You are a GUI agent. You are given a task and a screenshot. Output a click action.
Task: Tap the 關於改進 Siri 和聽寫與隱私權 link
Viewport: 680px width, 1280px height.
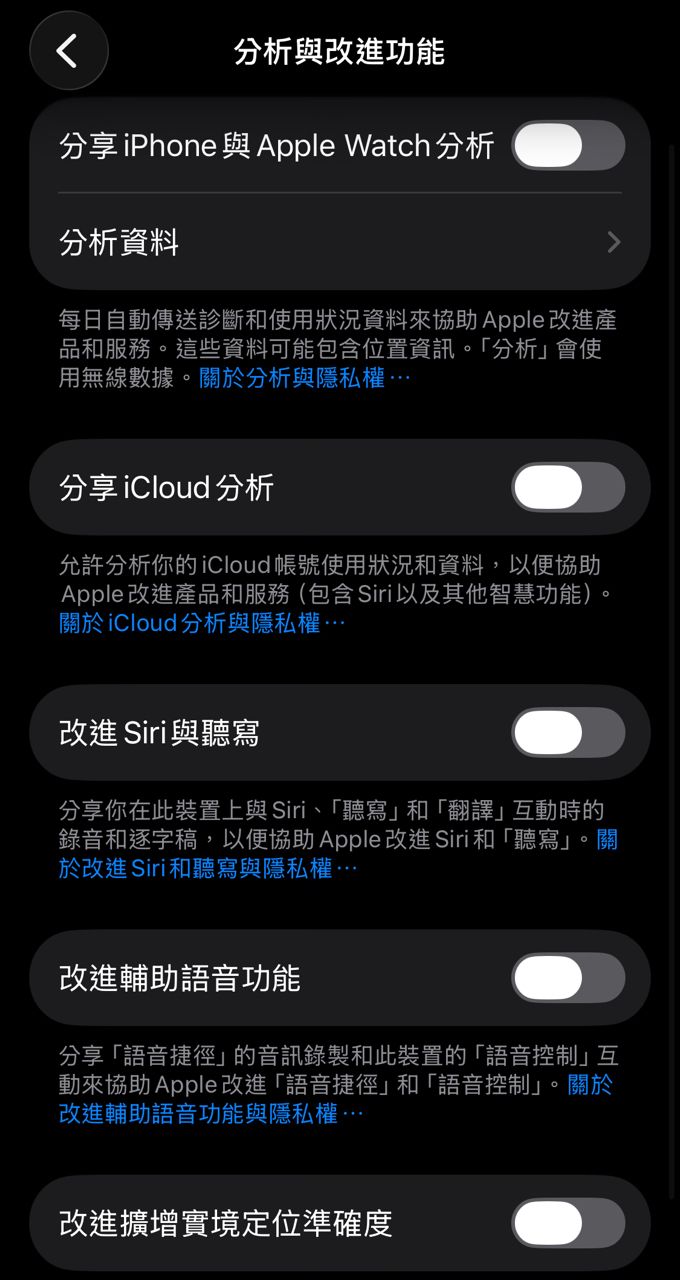pos(208,868)
